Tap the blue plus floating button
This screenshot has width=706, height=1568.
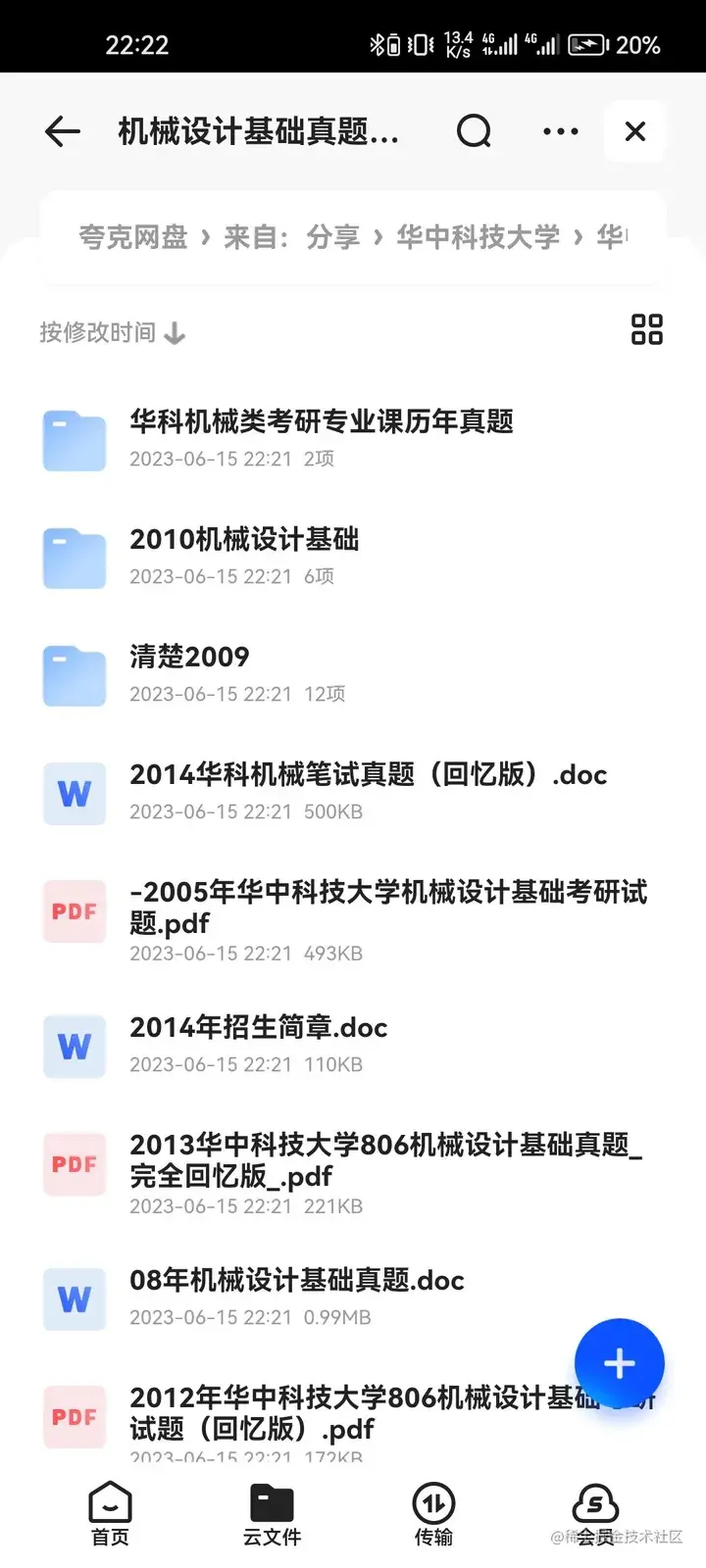[619, 1363]
